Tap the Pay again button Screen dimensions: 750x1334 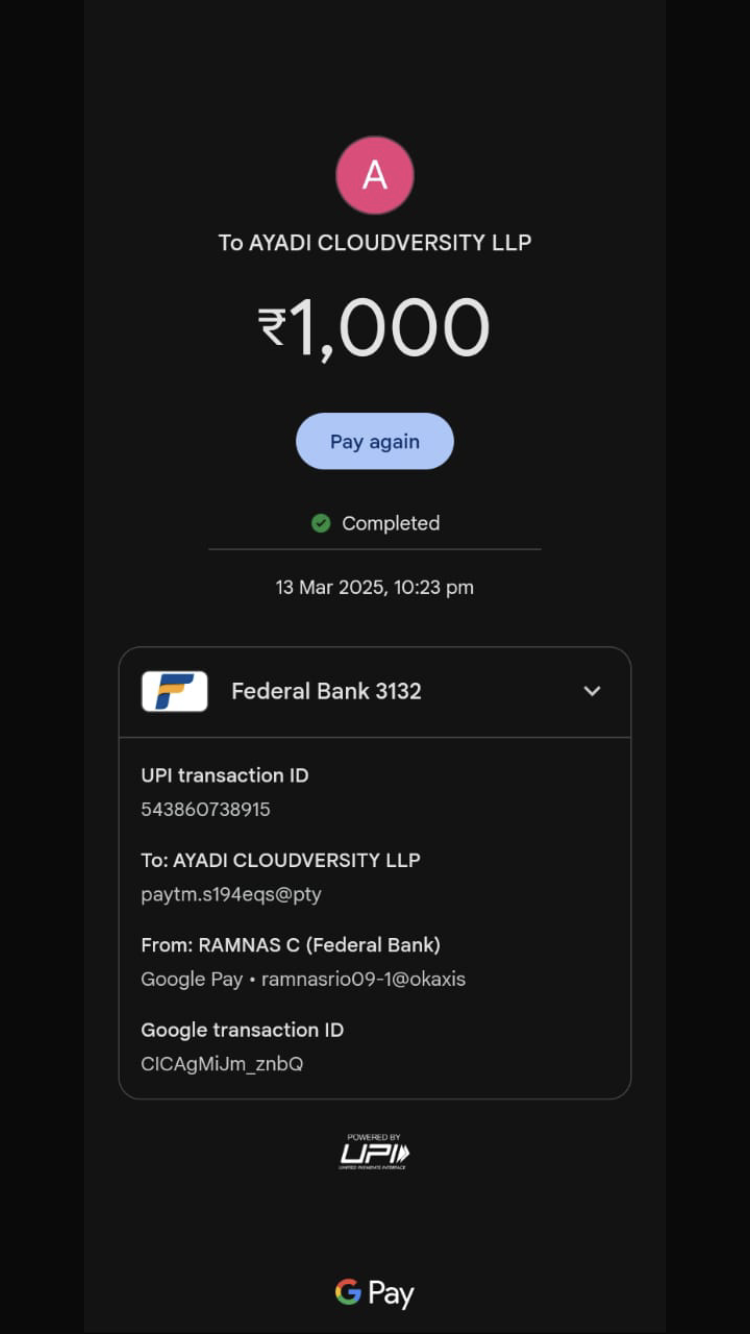click(x=374, y=441)
